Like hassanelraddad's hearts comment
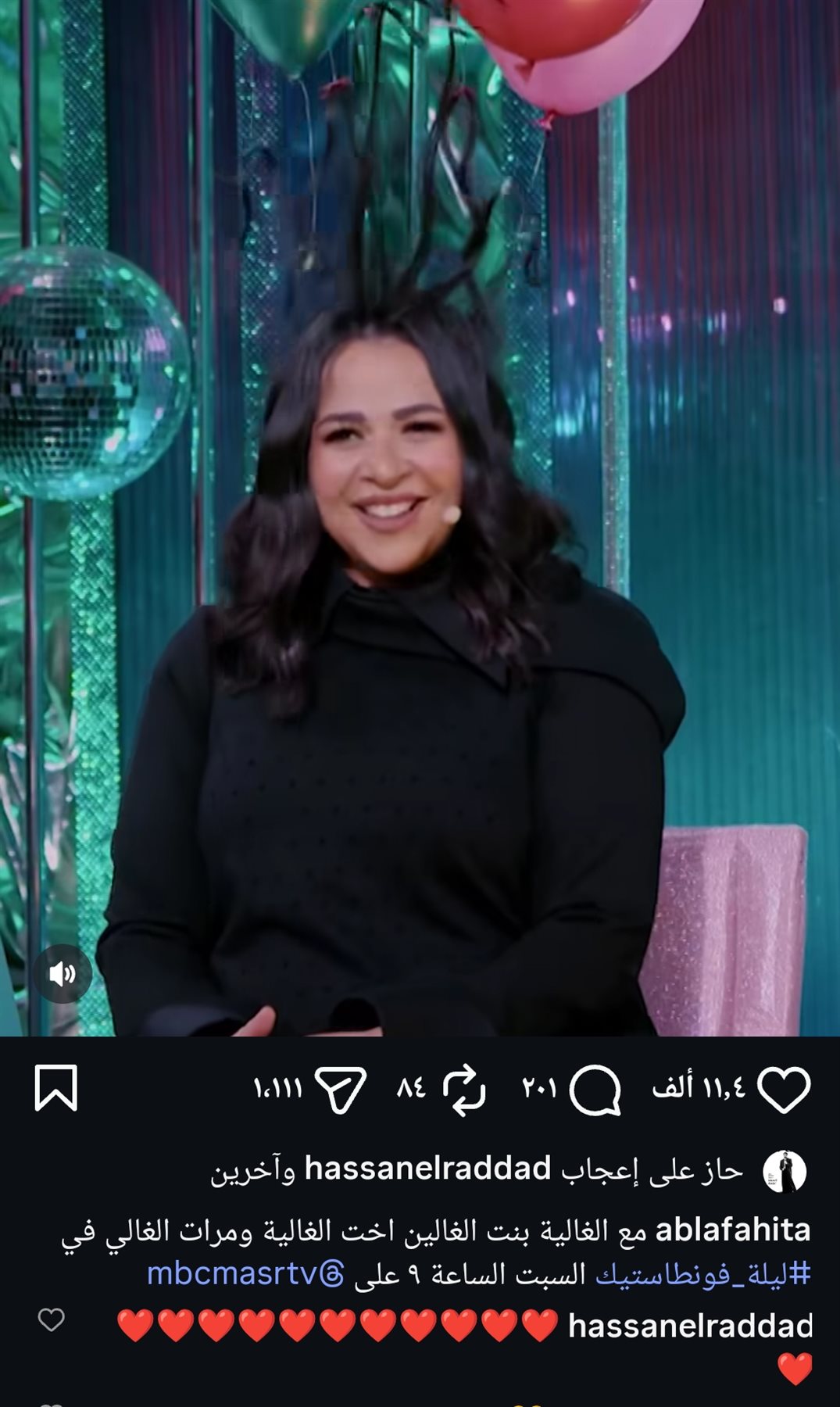This screenshot has width=840, height=1407. click(52, 1319)
